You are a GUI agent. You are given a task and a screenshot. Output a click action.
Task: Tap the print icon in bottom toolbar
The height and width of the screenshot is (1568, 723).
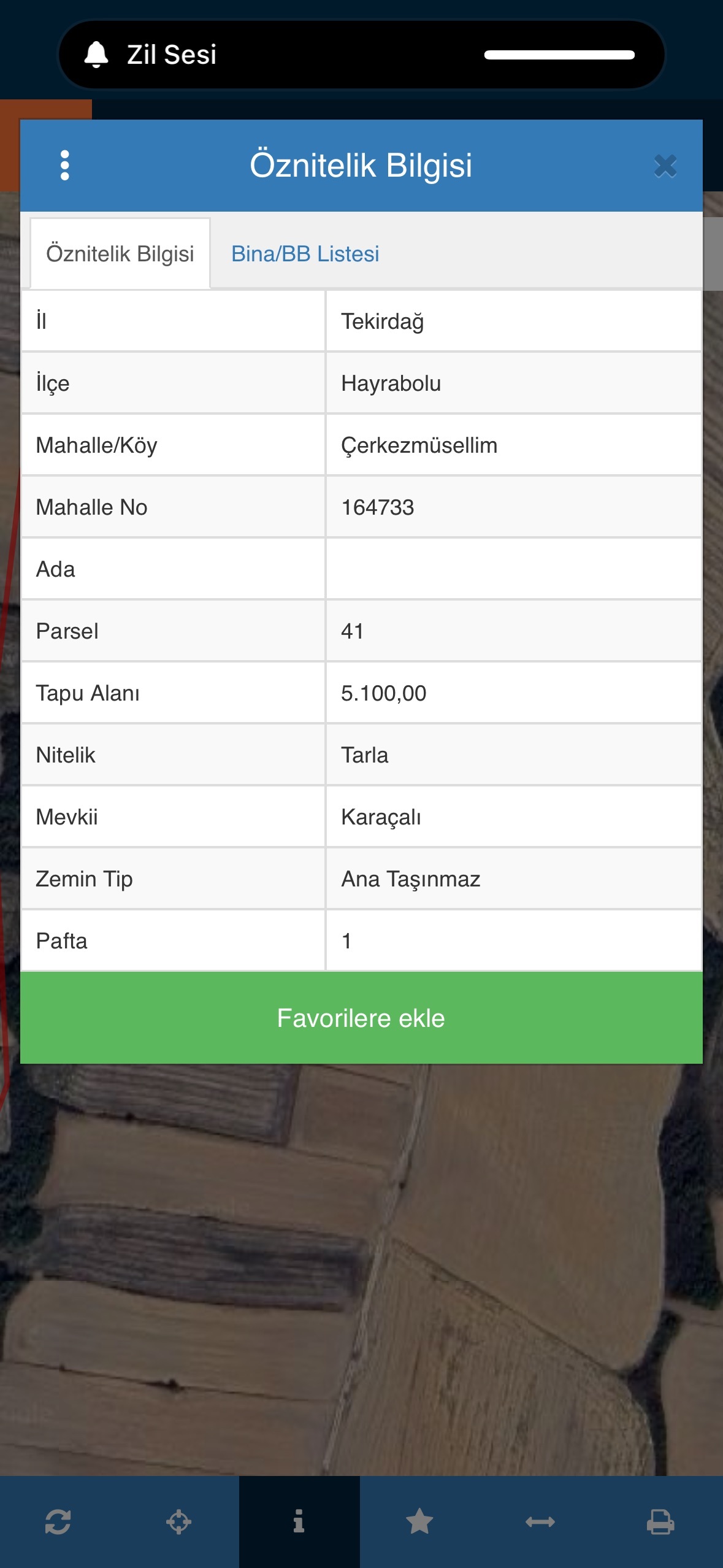(660, 1522)
